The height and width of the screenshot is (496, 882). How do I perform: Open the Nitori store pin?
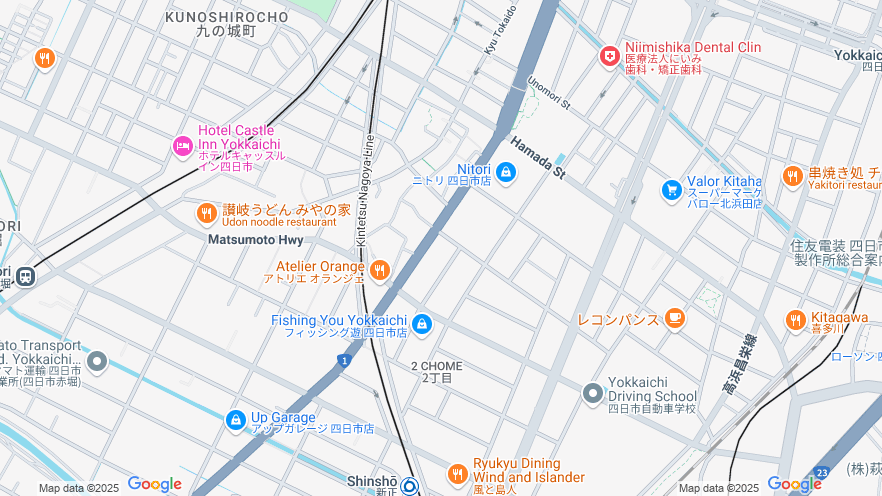(x=507, y=174)
